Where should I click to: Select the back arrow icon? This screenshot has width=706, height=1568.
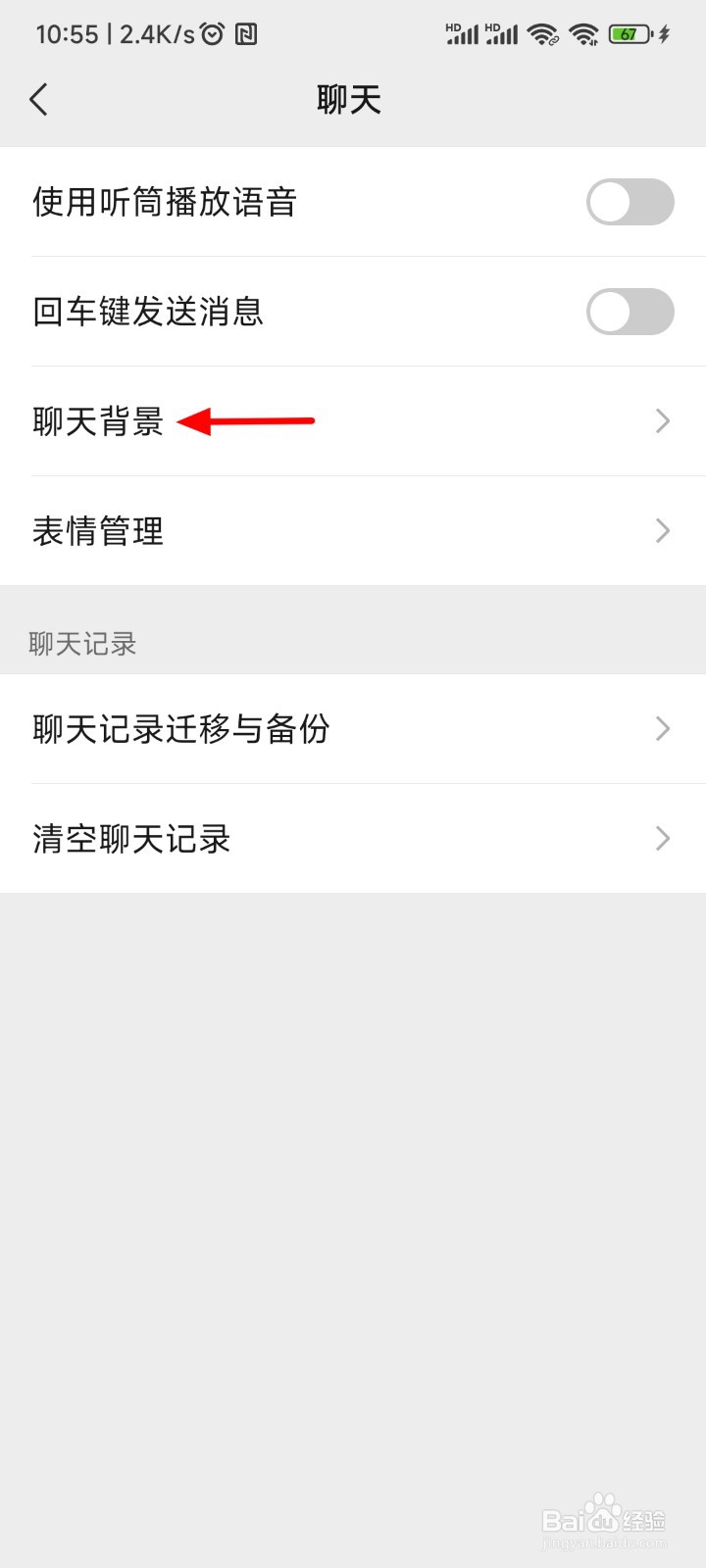39,99
